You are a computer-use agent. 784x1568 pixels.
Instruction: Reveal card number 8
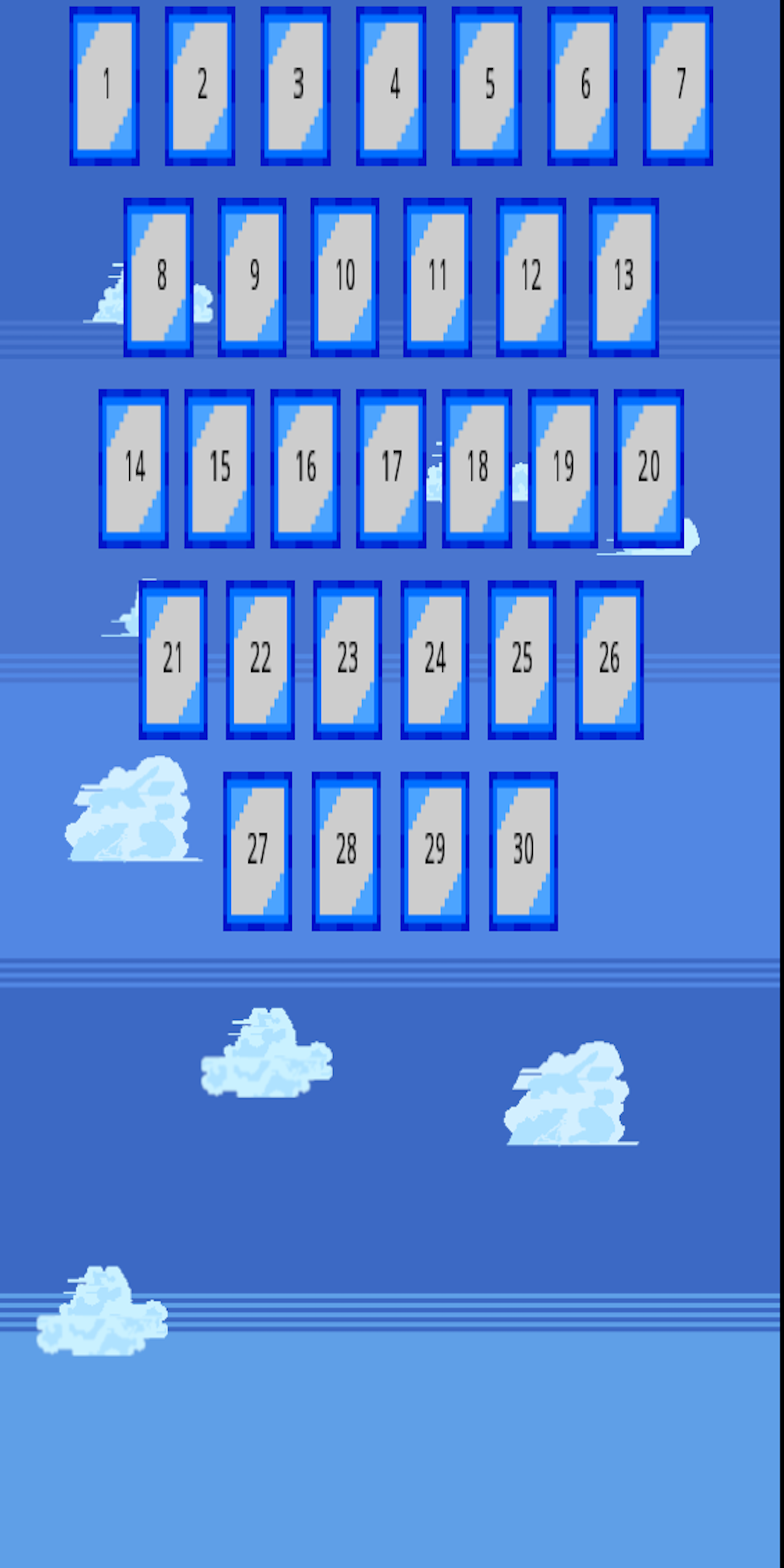click(x=161, y=276)
